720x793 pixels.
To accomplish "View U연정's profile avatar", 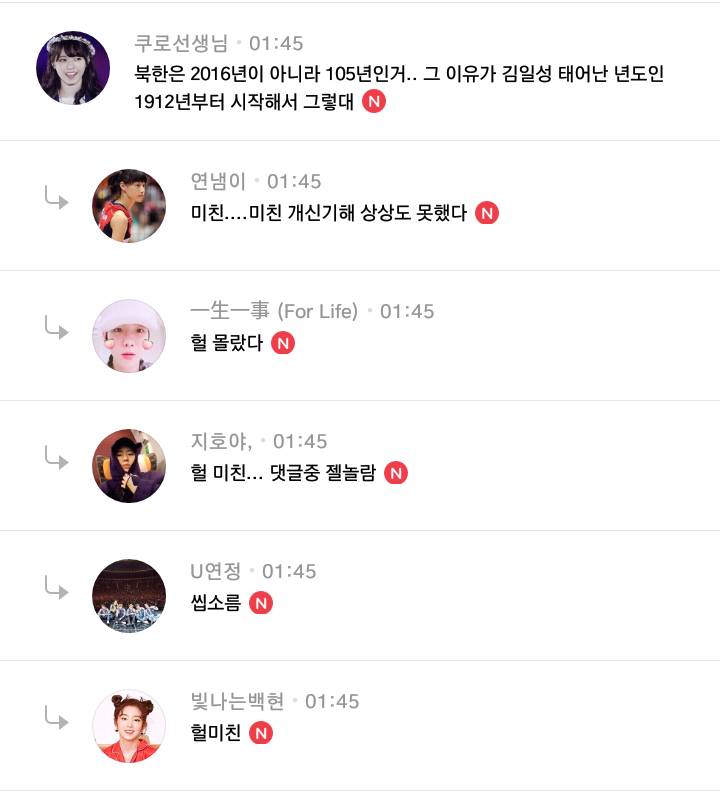I will click(129, 596).
